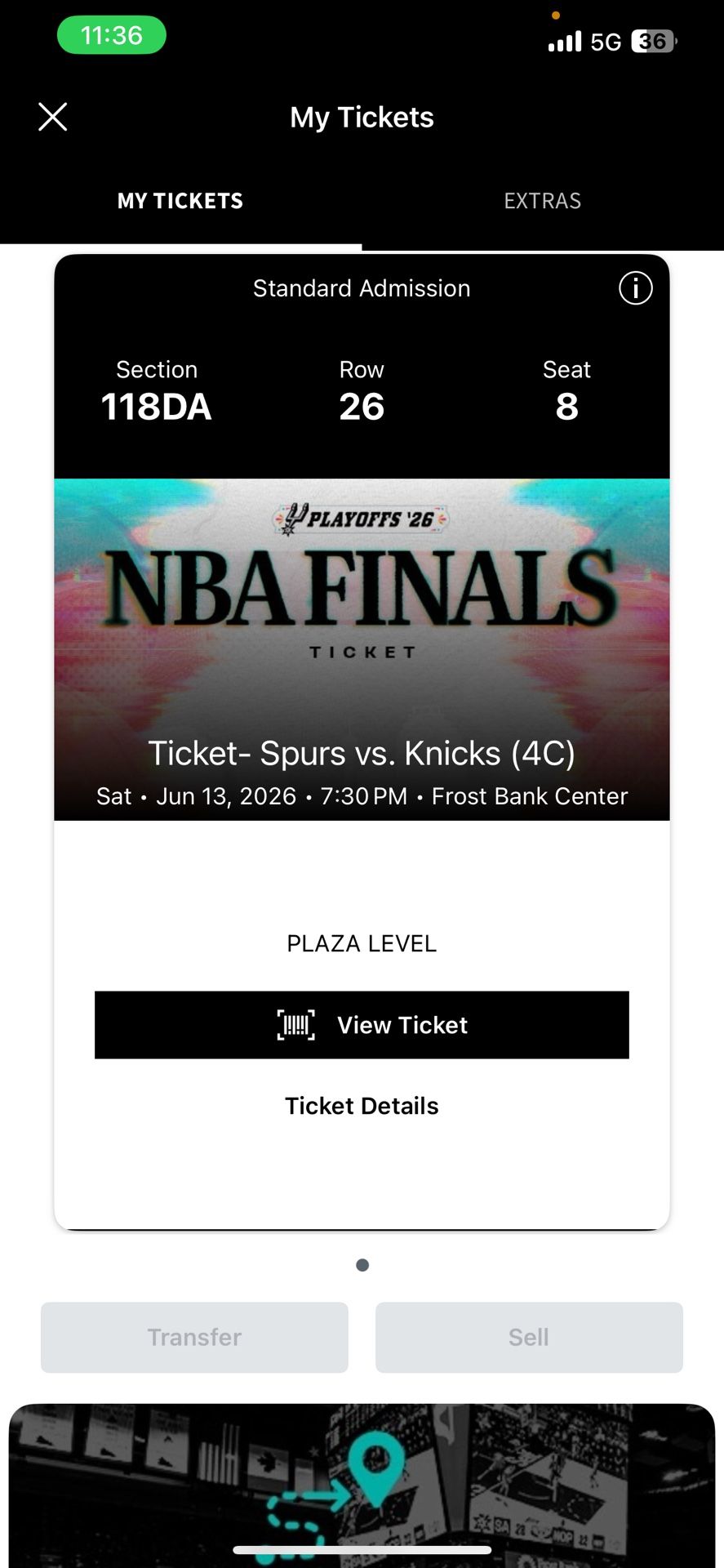Tap the Transfer button
The height and width of the screenshot is (1568, 724).
click(194, 1337)
